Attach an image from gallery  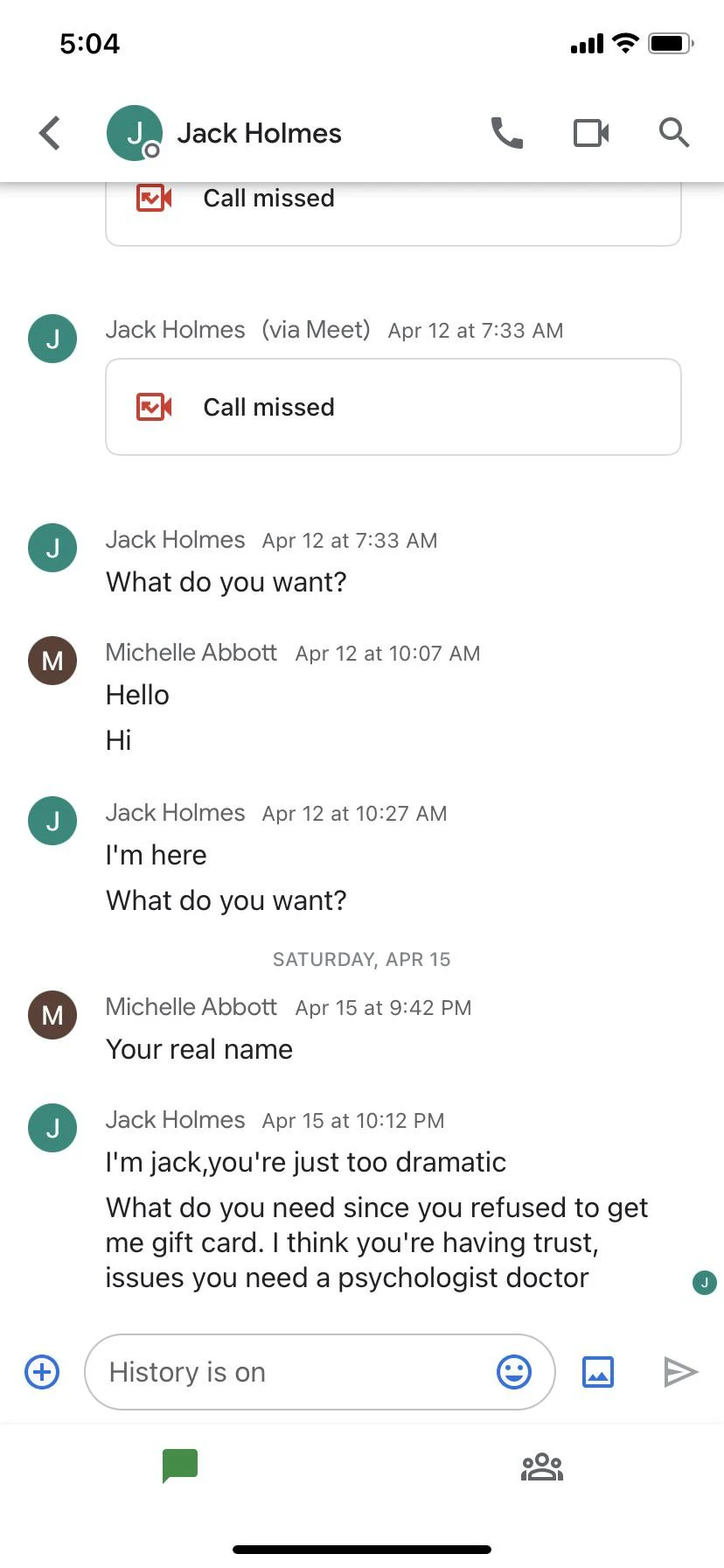(598, 1371)
